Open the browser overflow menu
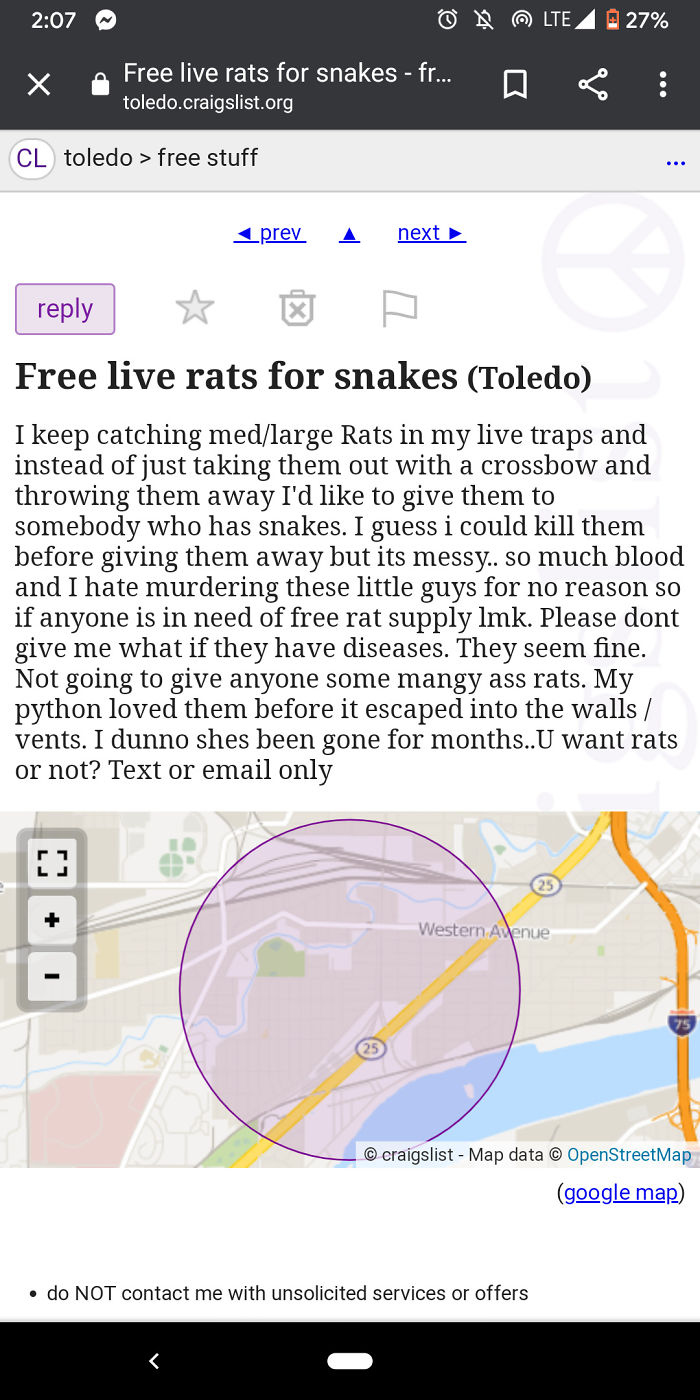This screenshot has height=1400, width=700. [662, 85]
